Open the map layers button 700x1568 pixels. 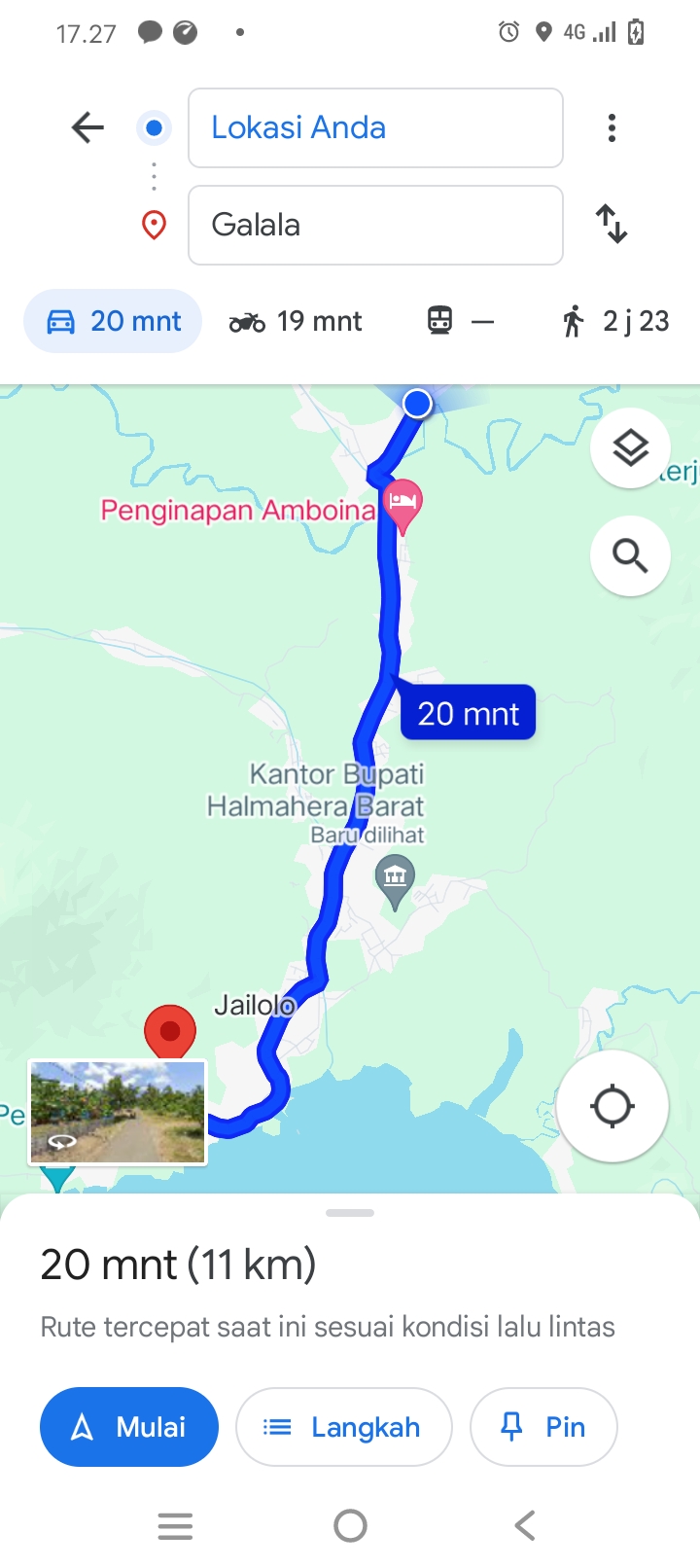coord(630,448)
